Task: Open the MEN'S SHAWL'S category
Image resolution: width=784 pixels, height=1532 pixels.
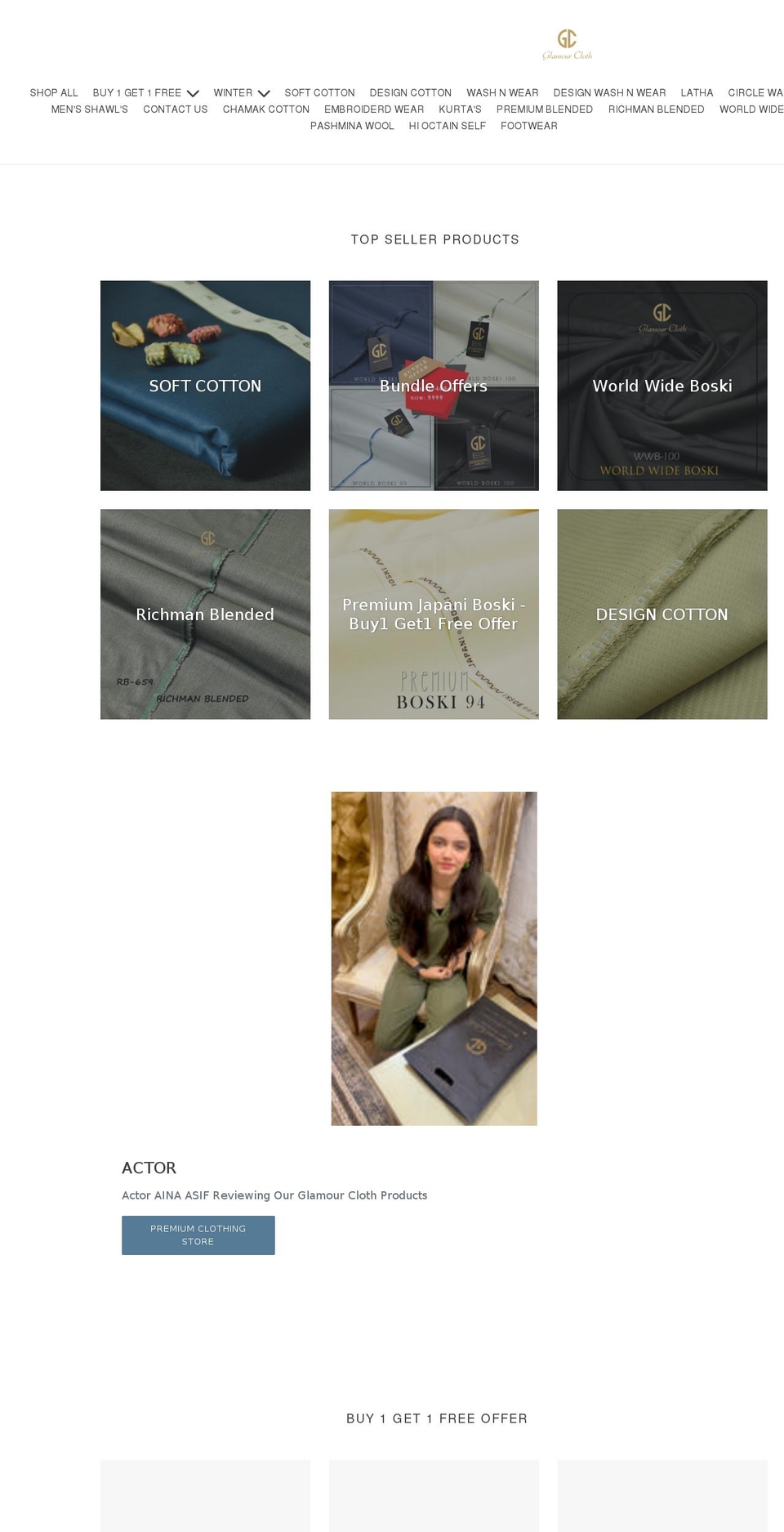Action: pyautogui.click(x=90, y=109)
